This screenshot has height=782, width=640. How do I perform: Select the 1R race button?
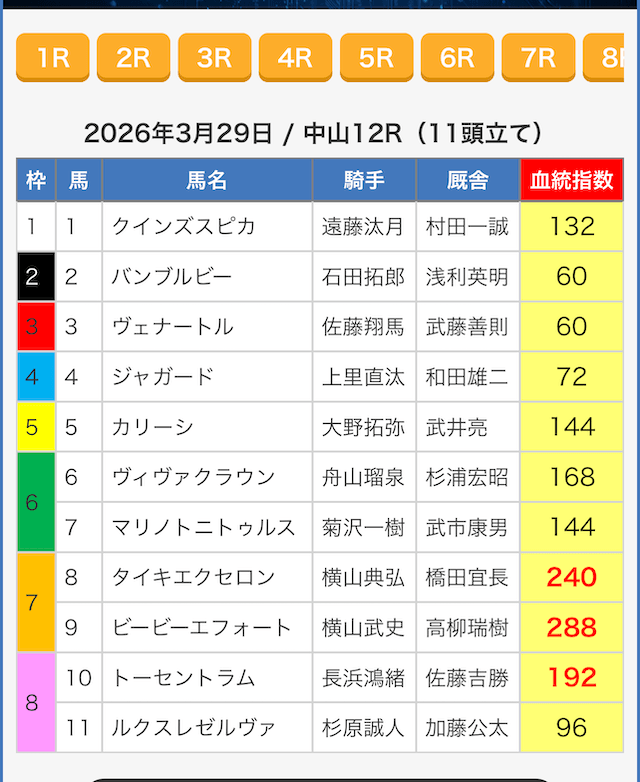(x=53, y=58)
